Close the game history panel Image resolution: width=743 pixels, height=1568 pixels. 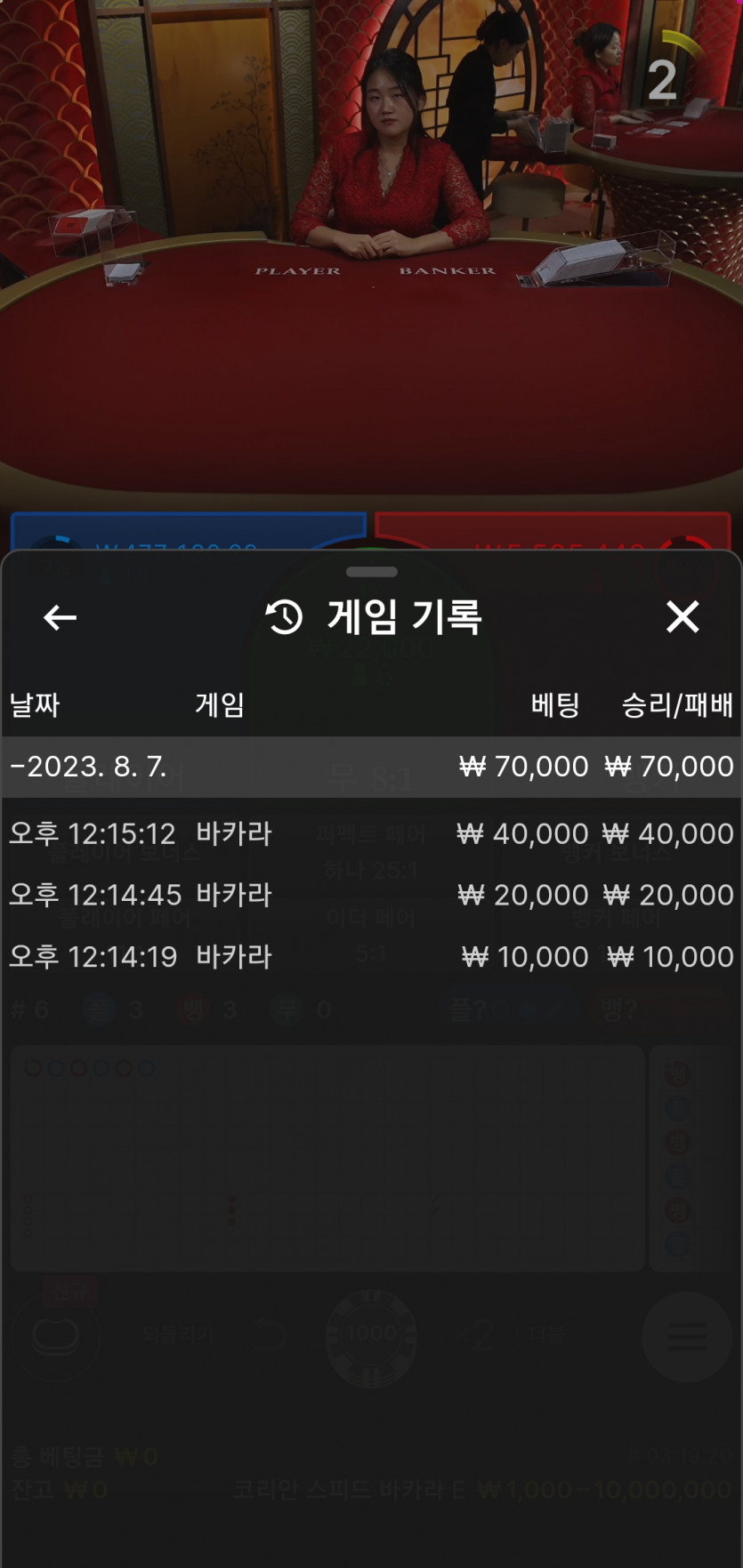(682, 616)
